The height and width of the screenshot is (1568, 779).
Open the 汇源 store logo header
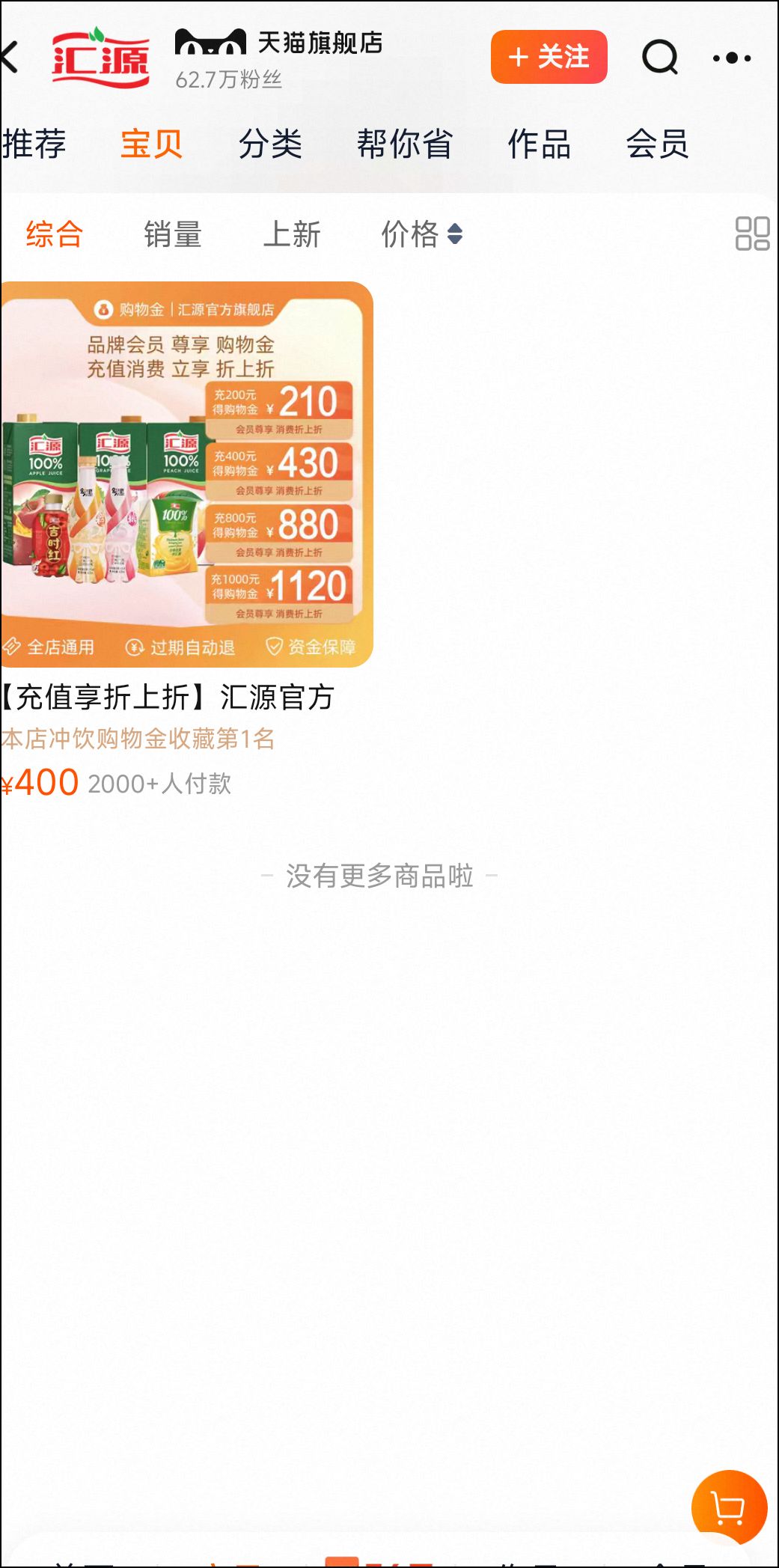point(101,58)
